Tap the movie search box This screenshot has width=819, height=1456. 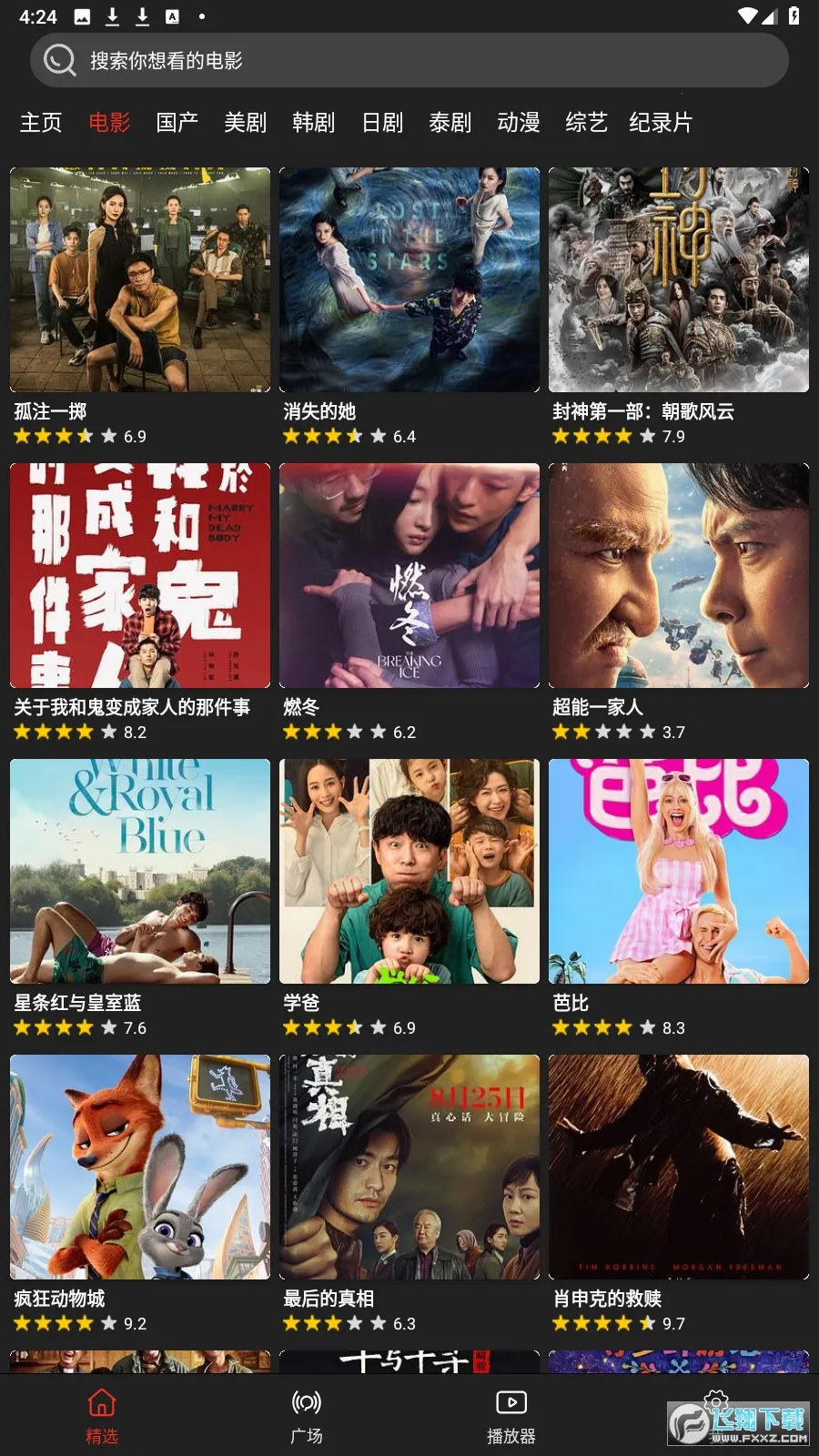point(409,61)
